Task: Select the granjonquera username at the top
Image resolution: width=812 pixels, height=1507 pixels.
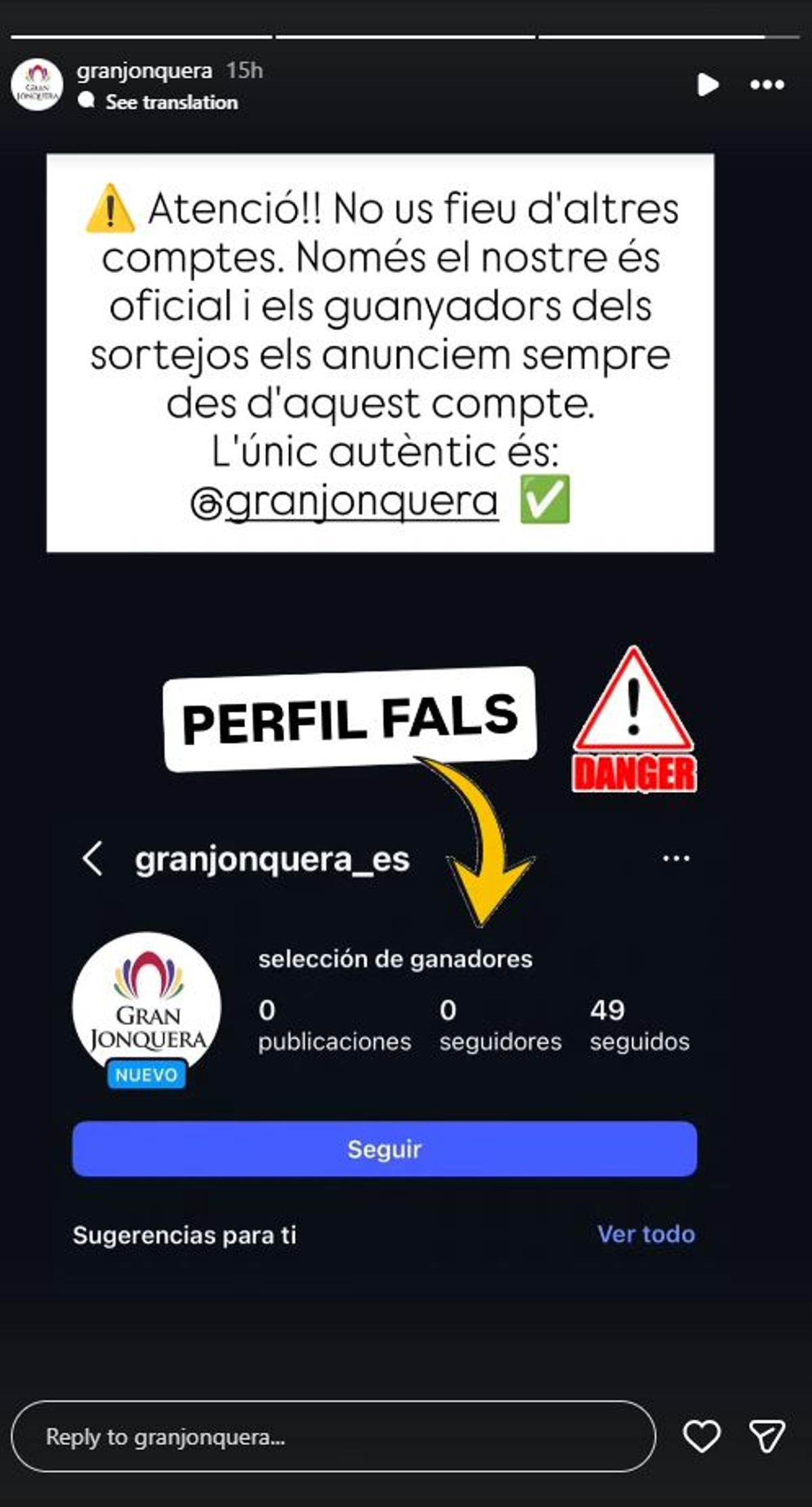Action: point(144,72)
